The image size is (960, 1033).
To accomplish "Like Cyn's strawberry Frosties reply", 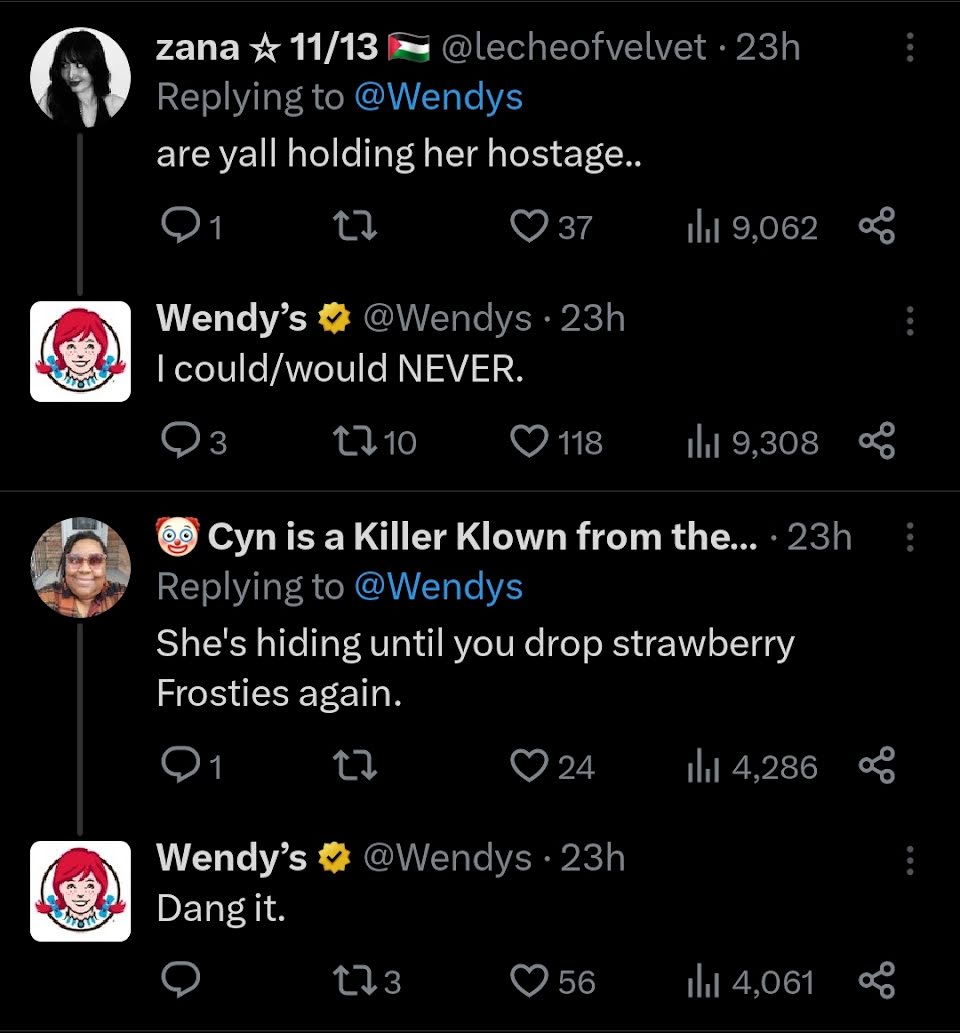I will pos(528,766).
